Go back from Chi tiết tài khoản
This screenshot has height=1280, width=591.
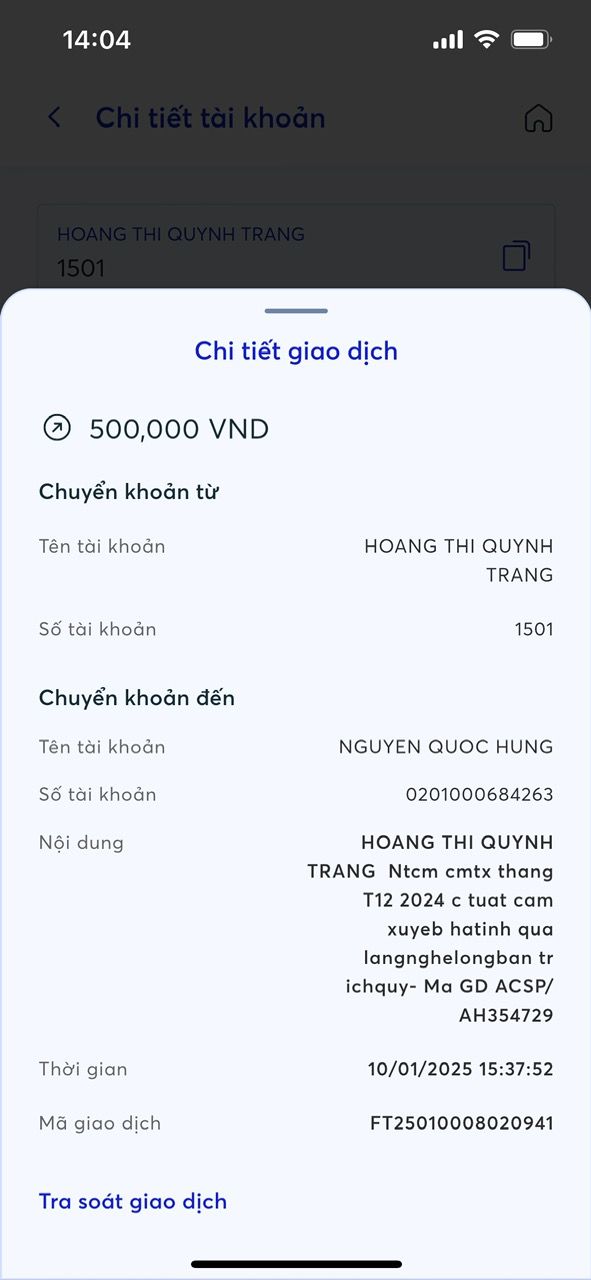(x=54, y=118)
